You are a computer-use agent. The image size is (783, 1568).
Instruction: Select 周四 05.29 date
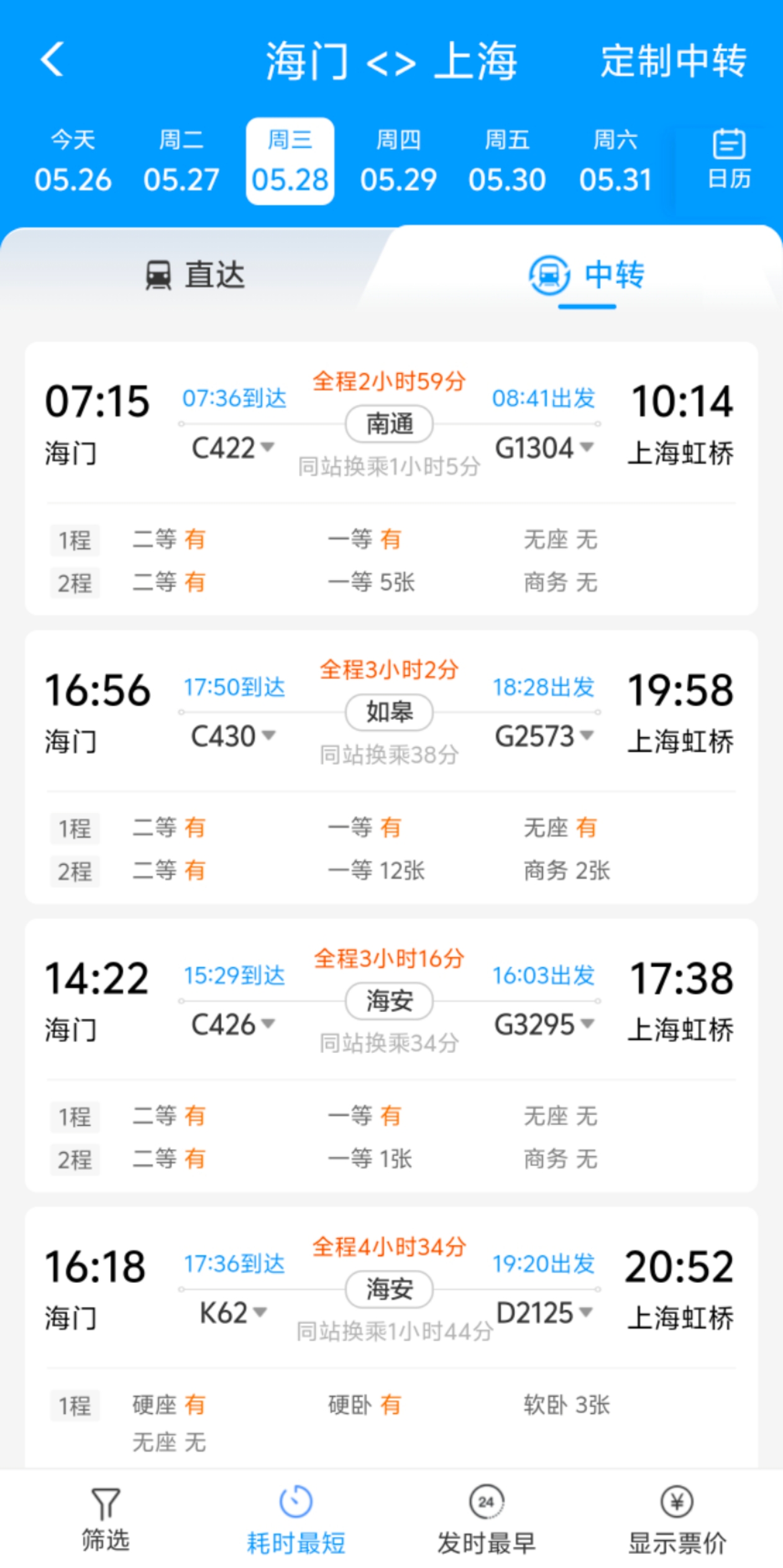tap(398, 161)
